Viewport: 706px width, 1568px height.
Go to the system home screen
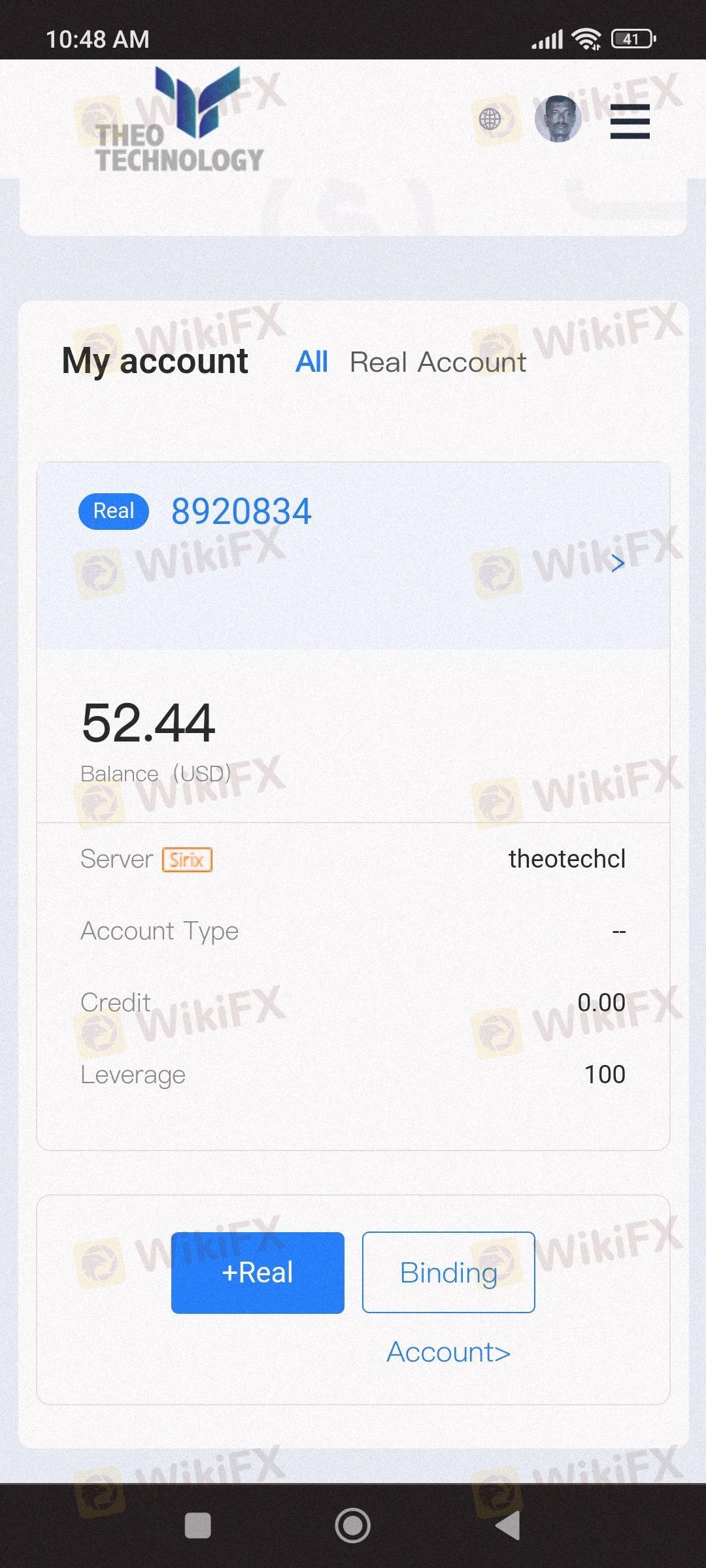click(x=353, y=1526)
